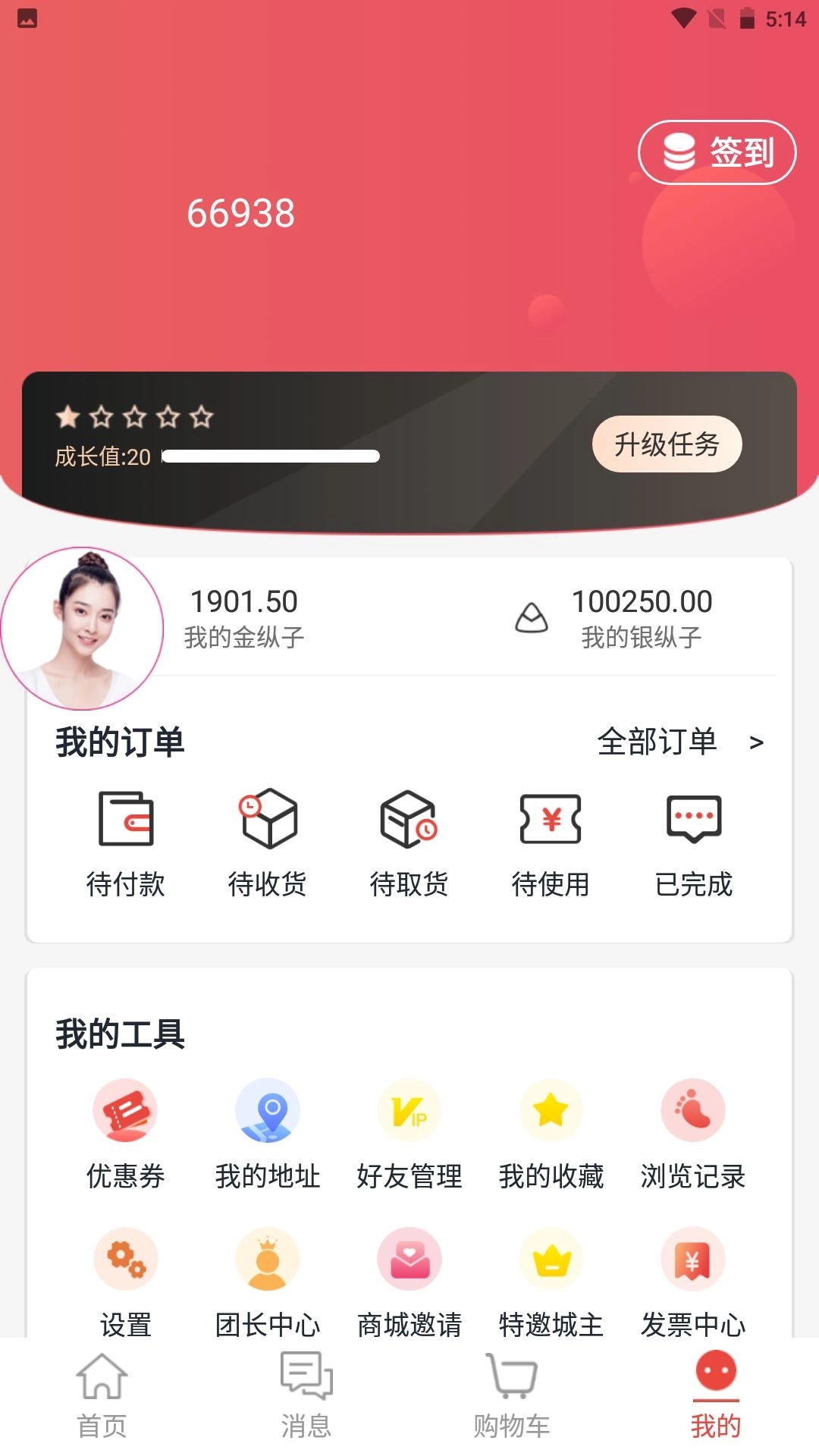Switch to the 首页 home tab

coord(102,1395)
